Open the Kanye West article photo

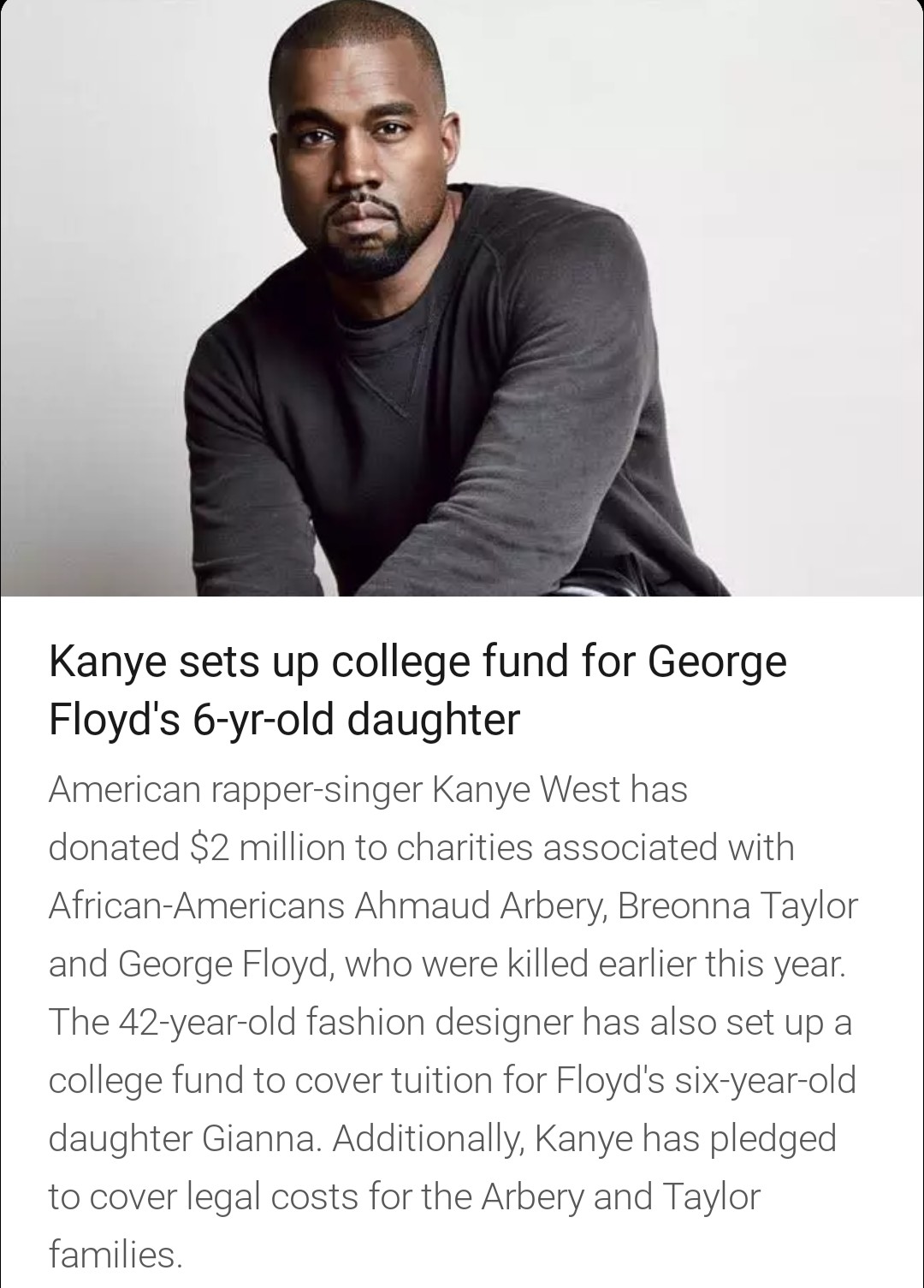(x=462, y=298)
